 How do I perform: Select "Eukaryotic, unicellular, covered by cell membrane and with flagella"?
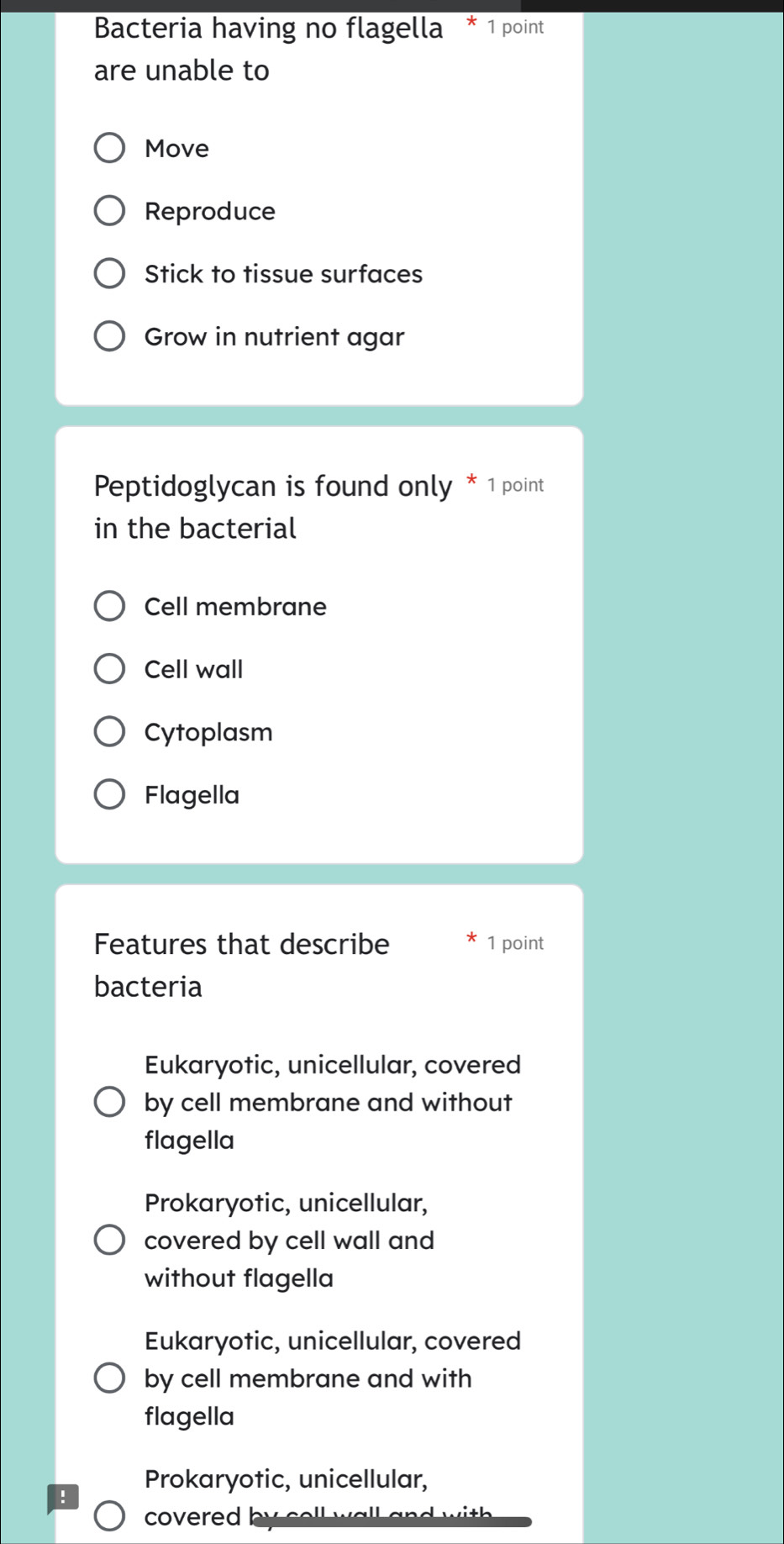[x=109, y=1378]
